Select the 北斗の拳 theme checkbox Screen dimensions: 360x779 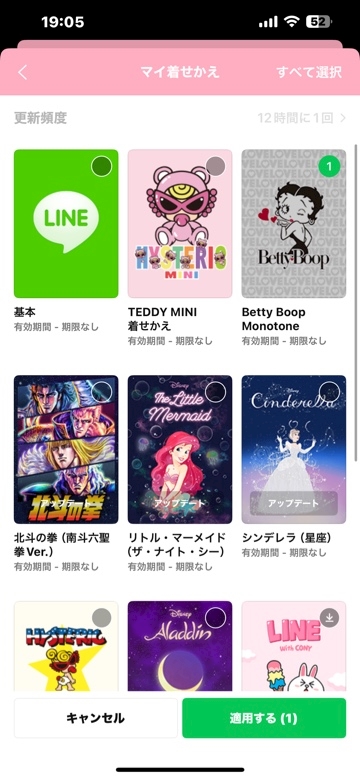[102, 392]
